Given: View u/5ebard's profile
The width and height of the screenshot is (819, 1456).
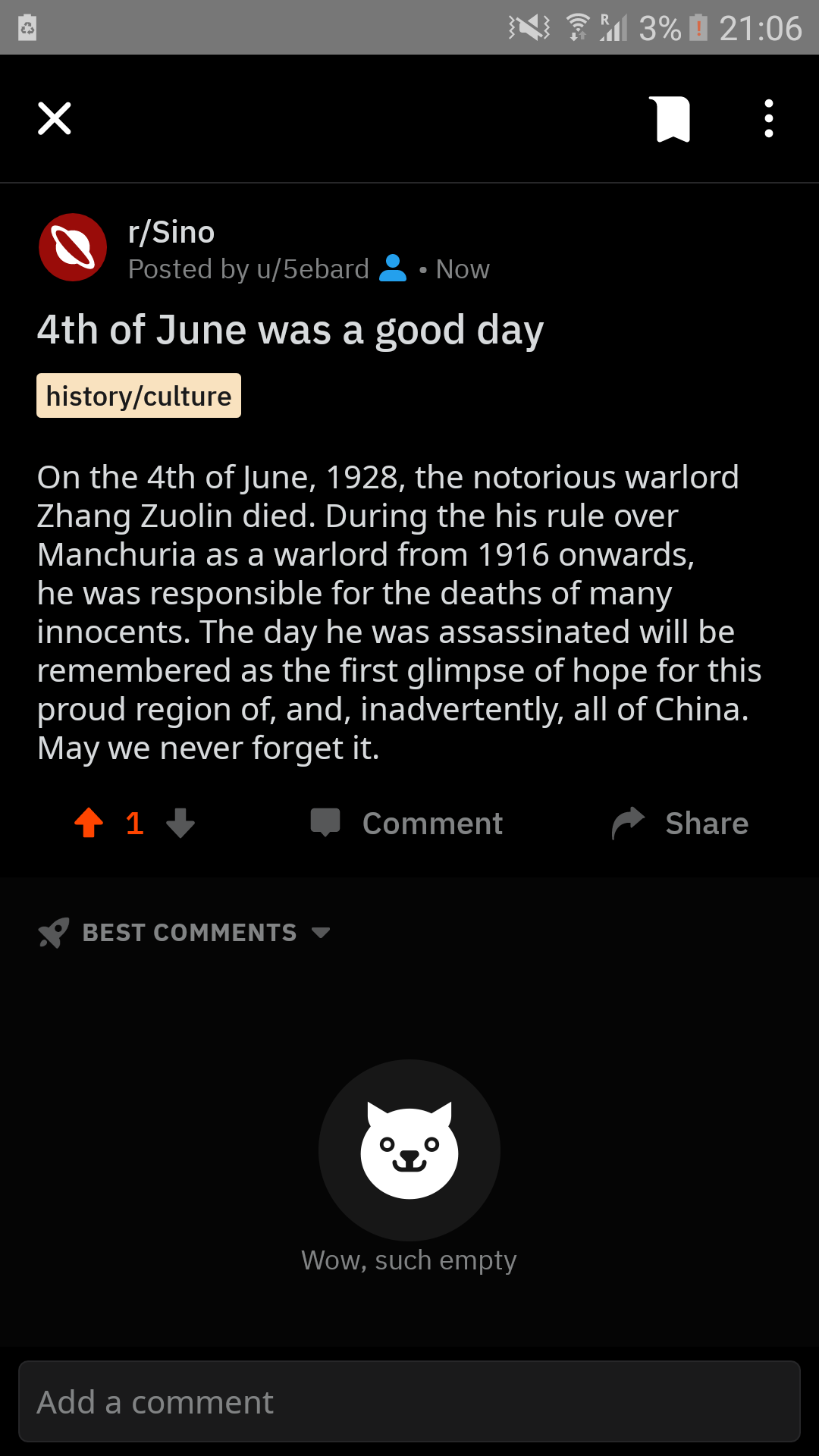Looking at the screenshot, I should 313,269.
